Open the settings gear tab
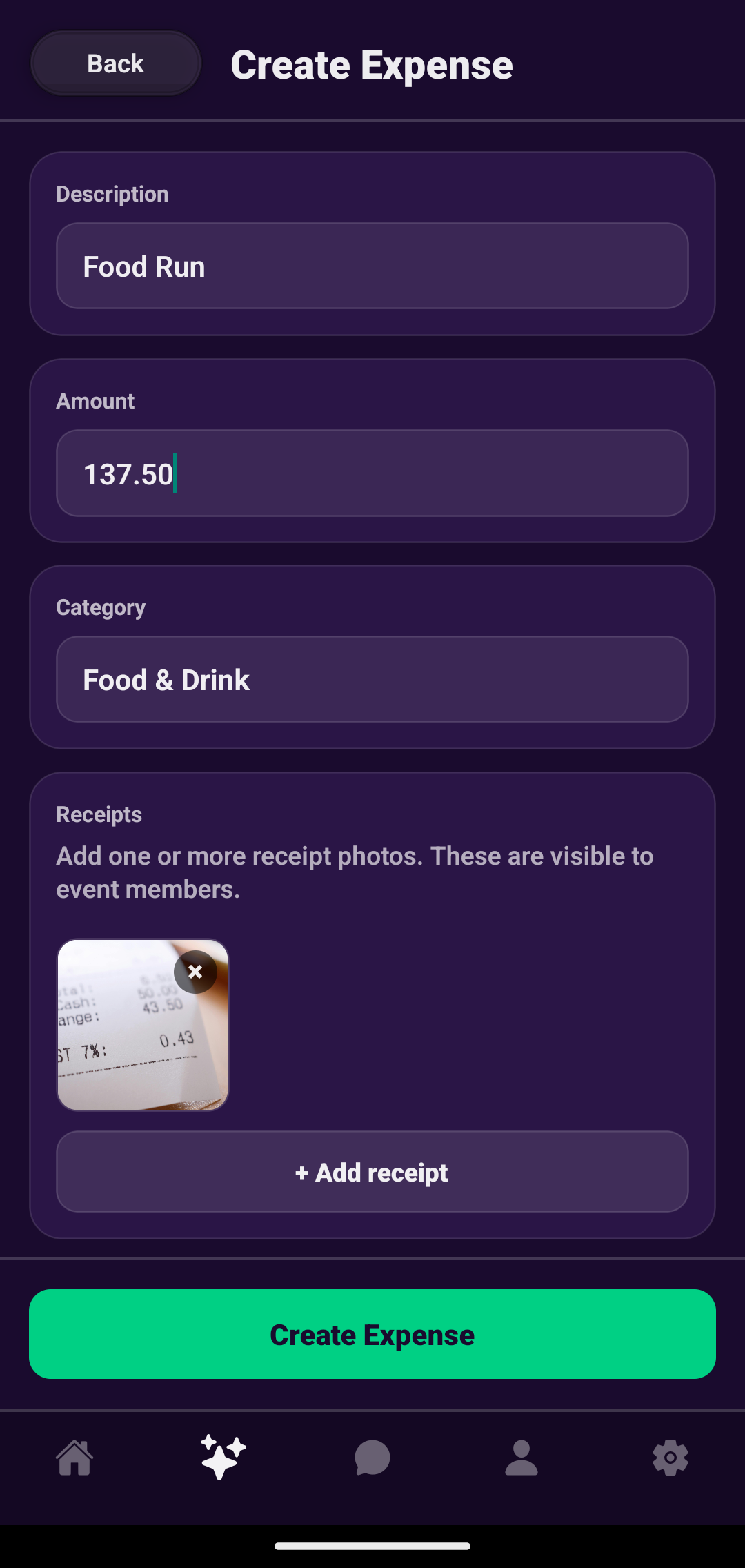The height and width of the screenshot is (1568, 745). click(x=670, y=1458)
